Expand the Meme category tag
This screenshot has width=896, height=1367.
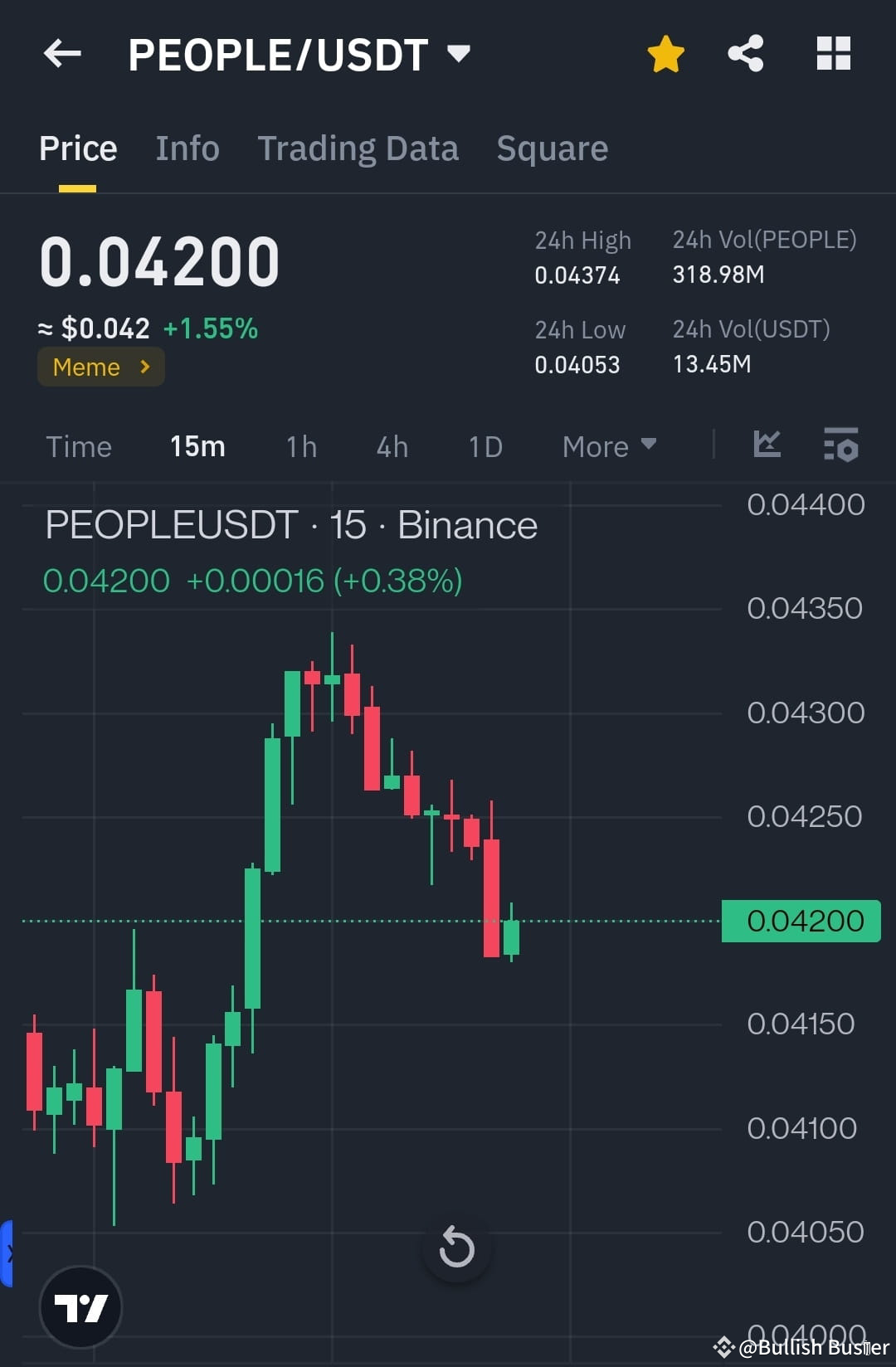tap(100, 366)
